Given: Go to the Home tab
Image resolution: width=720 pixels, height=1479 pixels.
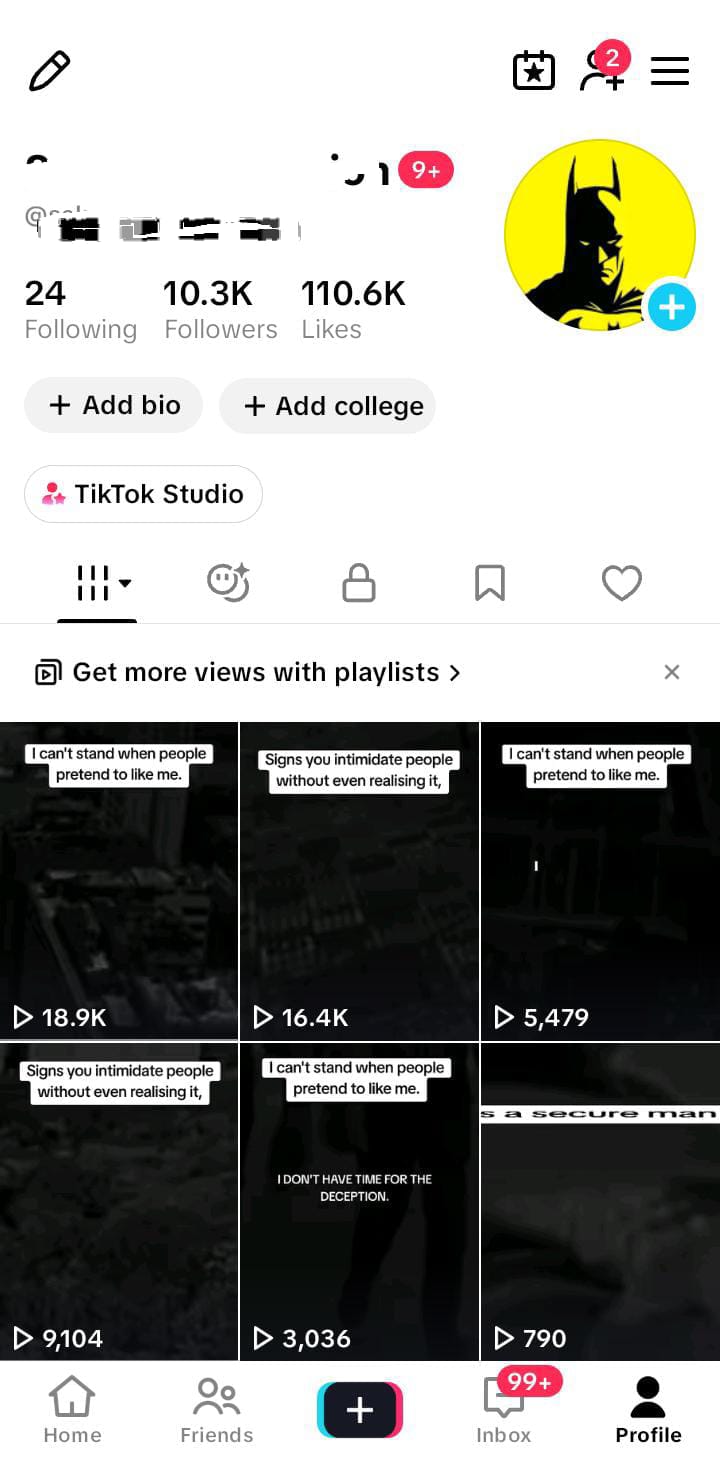Looking at the screenshot, I should 72,1410.
